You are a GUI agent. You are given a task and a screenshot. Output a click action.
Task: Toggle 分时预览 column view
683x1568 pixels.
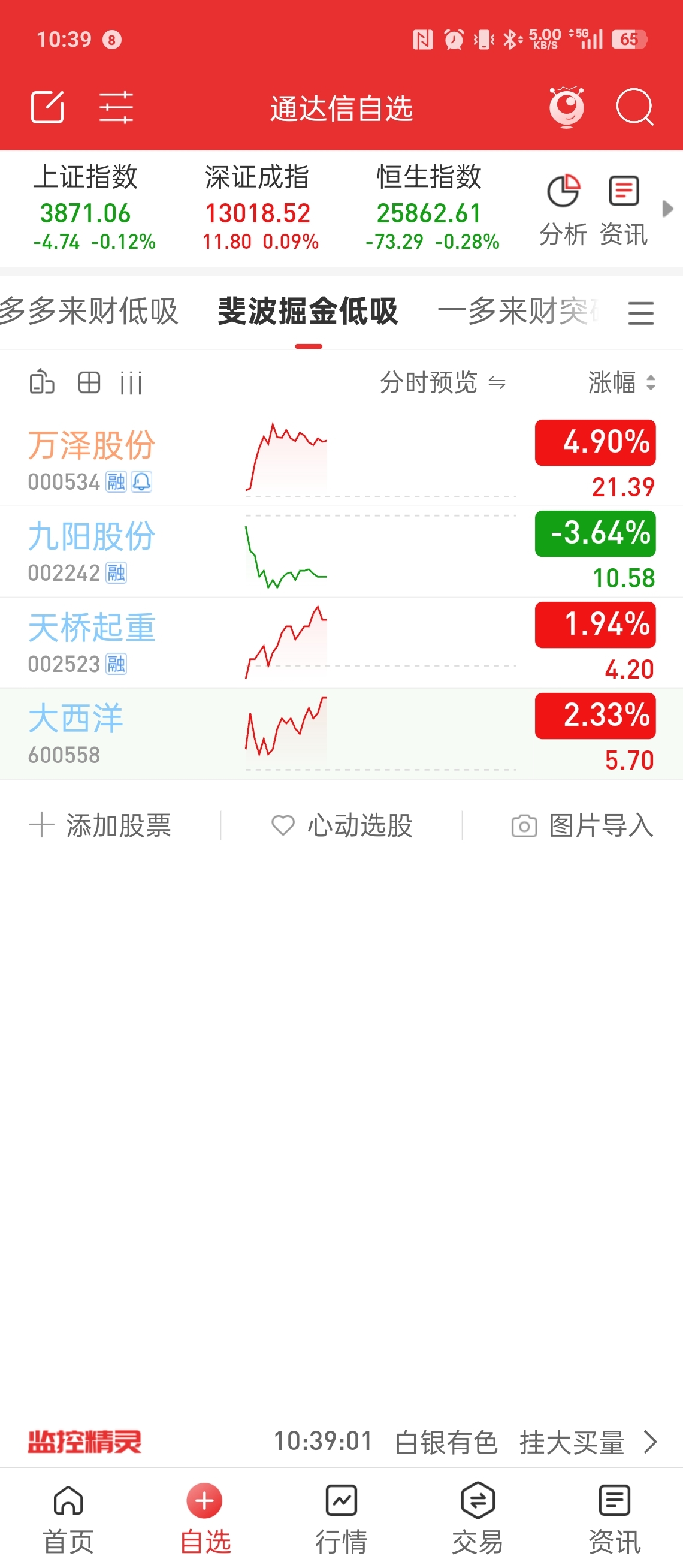tap(442, 383)
